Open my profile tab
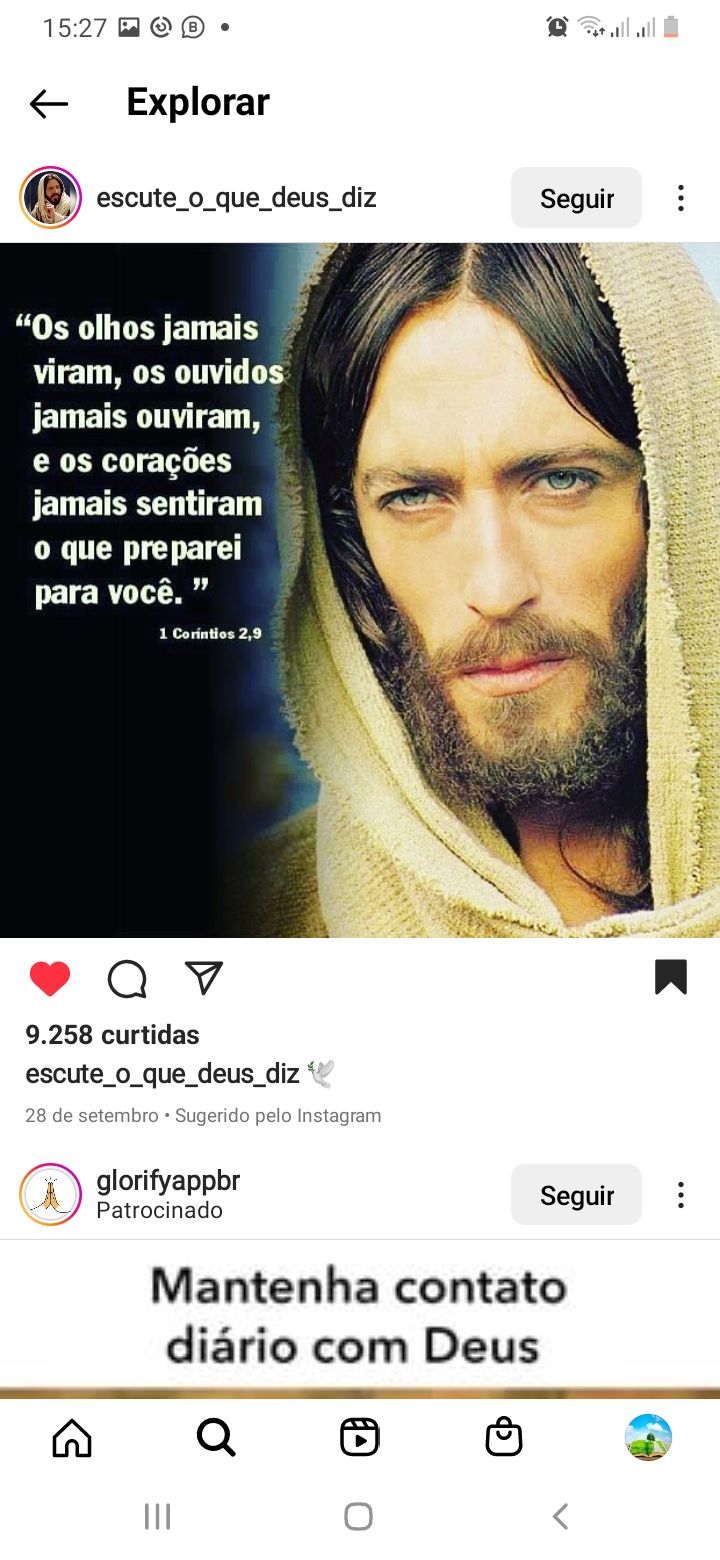The width and height of the screenshot is (720, 1560). 648,1438
